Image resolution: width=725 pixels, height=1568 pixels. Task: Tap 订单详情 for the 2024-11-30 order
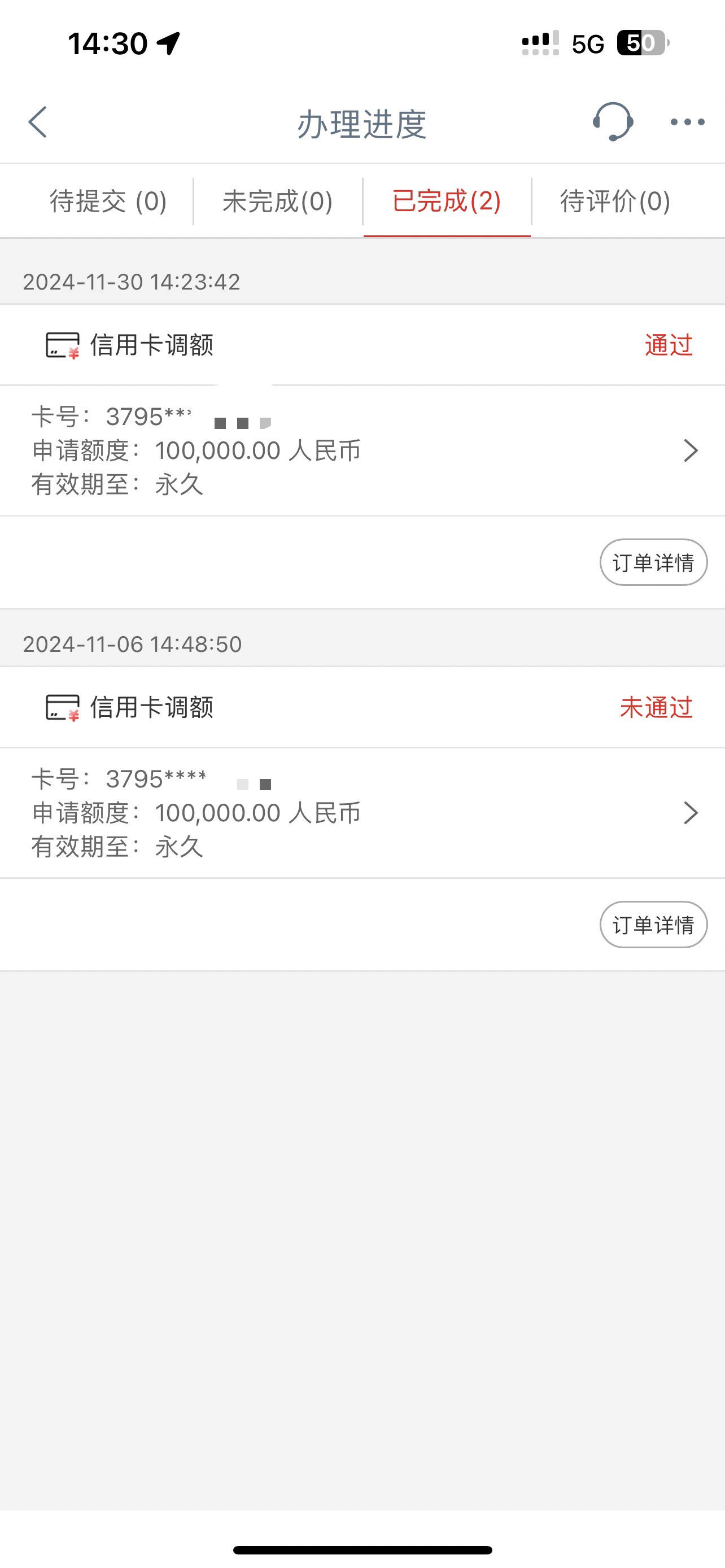click(x=653, y=562)
